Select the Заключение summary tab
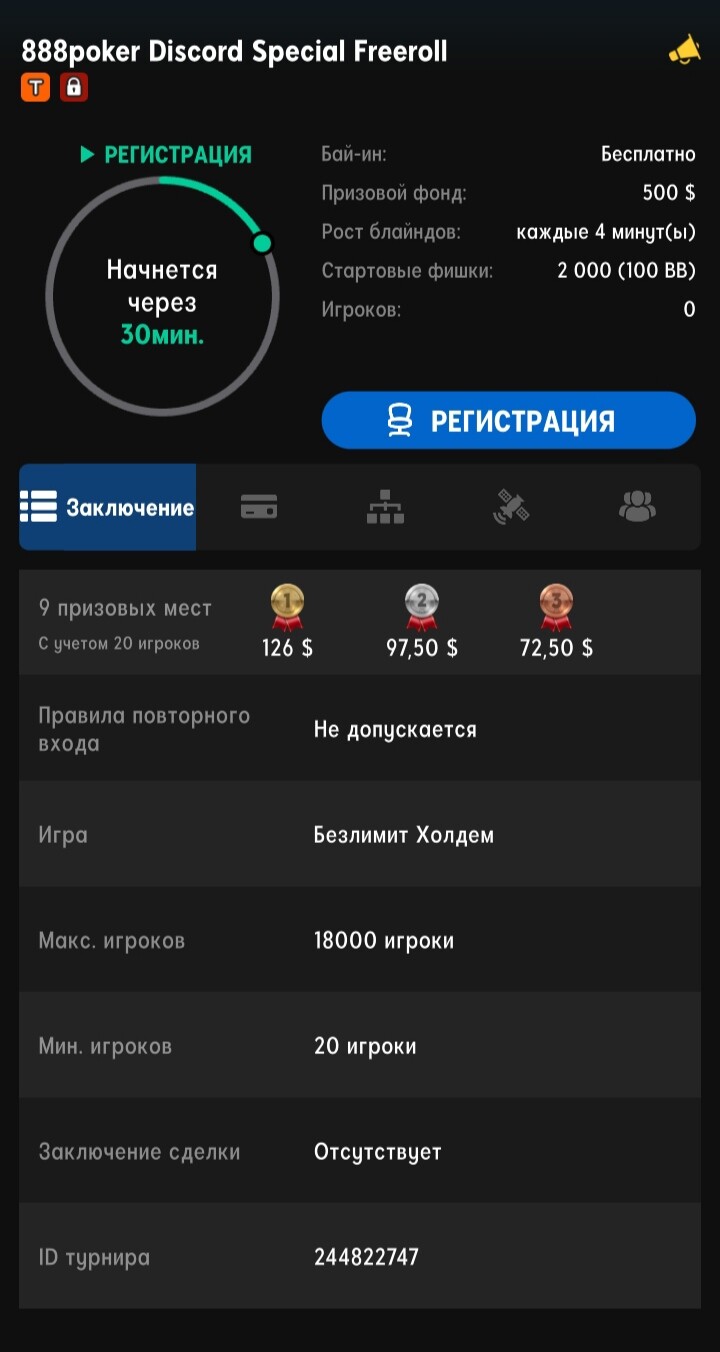 pyautogui.click(x=108, y=507)
